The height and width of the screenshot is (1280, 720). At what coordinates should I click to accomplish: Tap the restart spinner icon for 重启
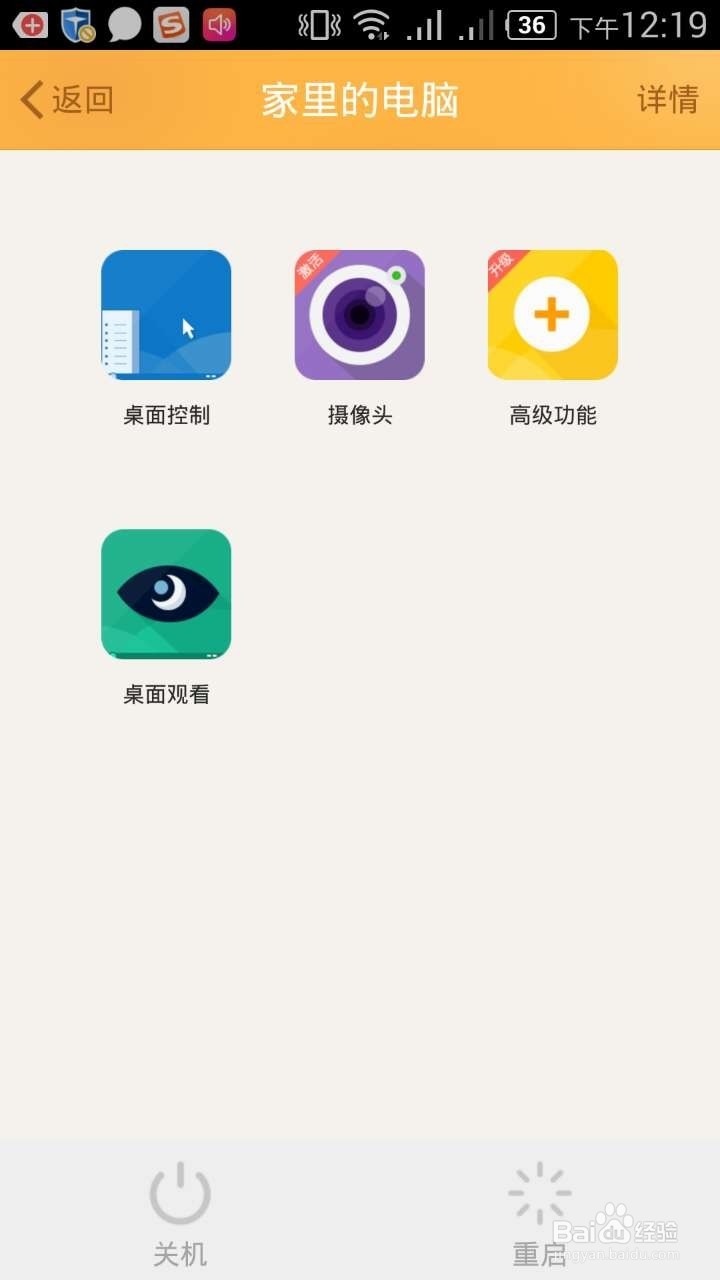click(540, 1190)
